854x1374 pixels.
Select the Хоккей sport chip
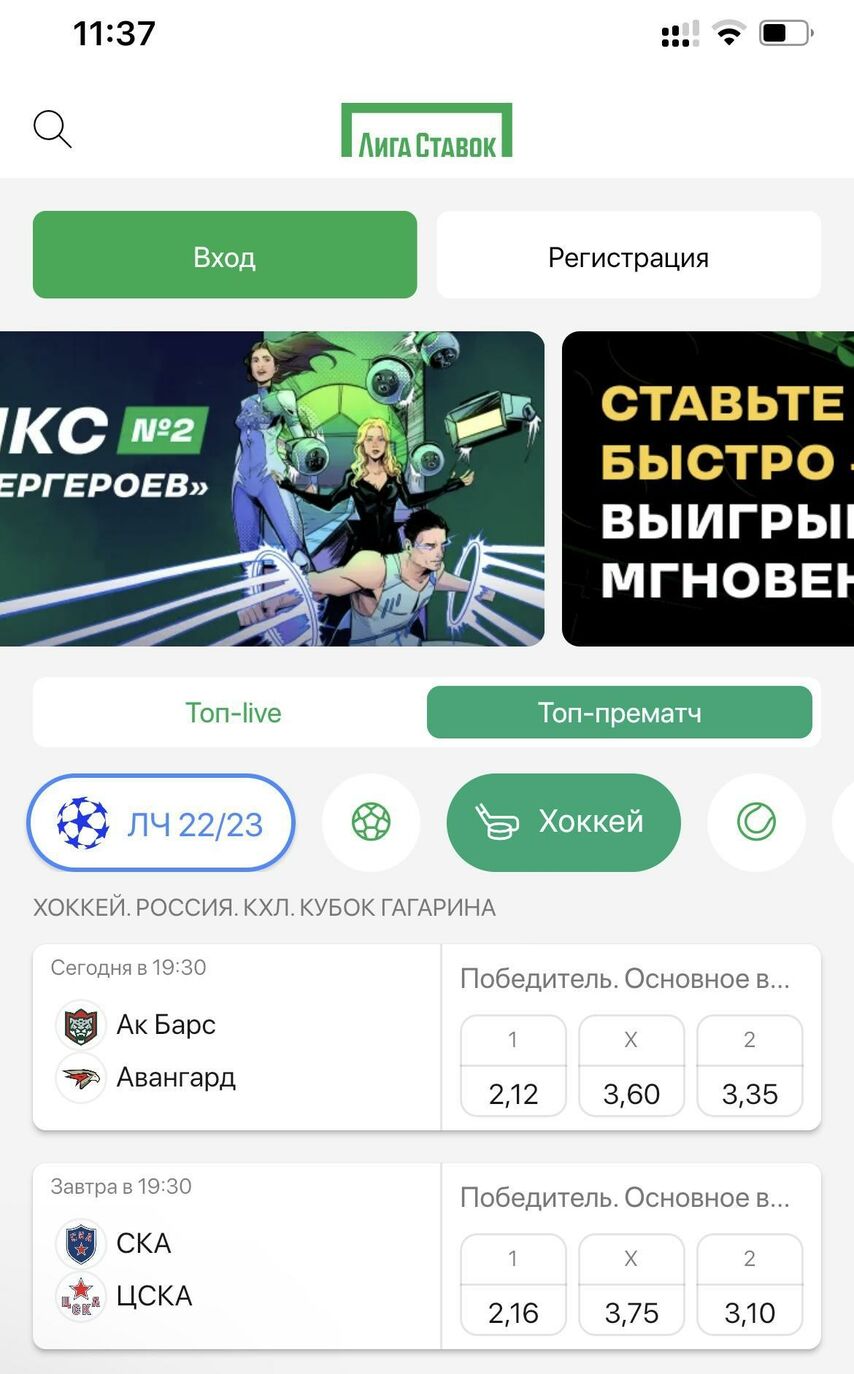coord(564,823)
